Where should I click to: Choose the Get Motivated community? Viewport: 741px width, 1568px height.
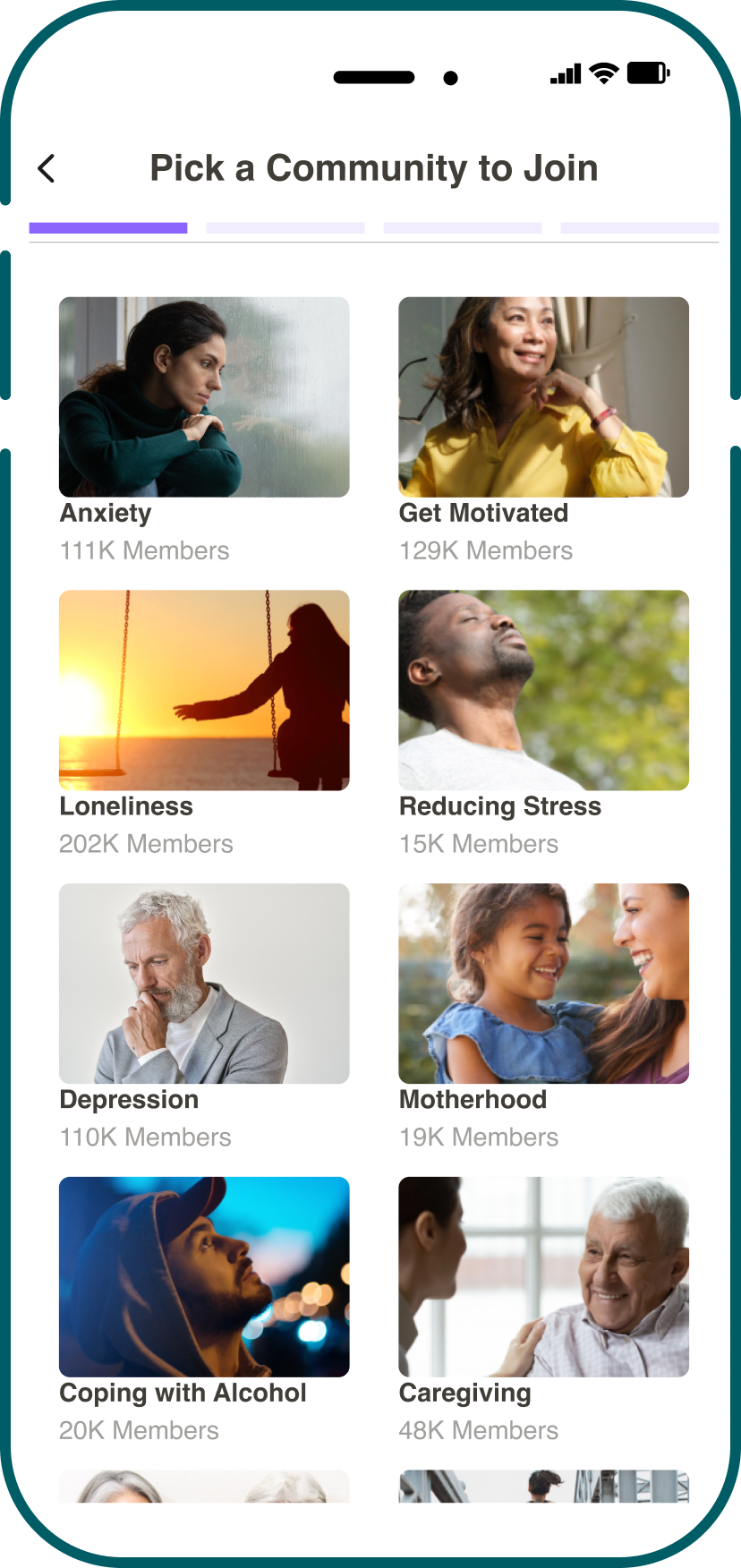(x=543, y=430)
